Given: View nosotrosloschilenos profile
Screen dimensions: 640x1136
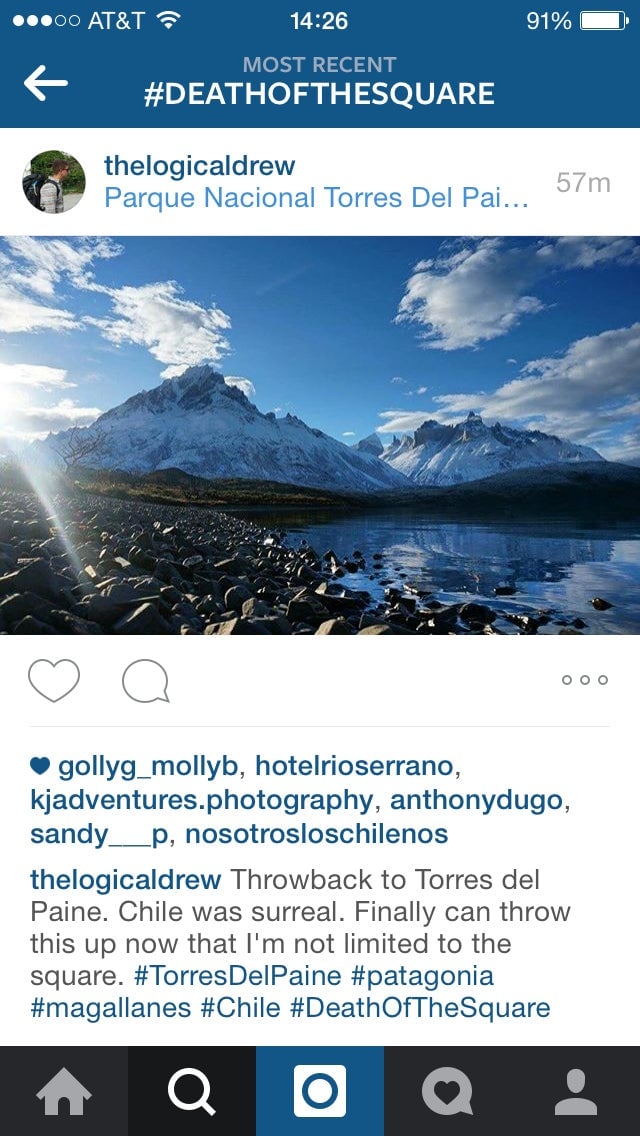Looking at the screenshot, I should pyautogui.click(x=317, y=833).
